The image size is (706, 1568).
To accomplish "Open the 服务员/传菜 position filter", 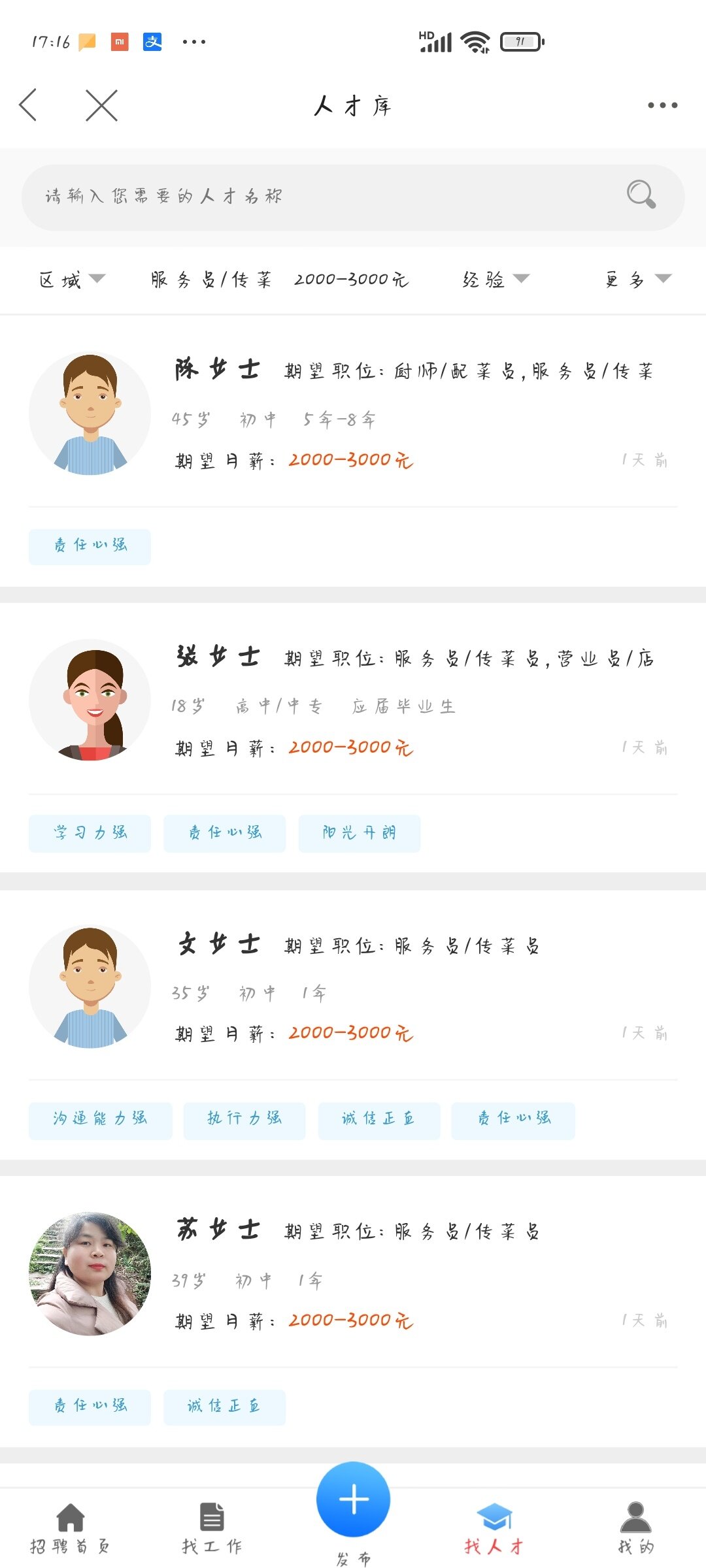I will pos(210,280).
